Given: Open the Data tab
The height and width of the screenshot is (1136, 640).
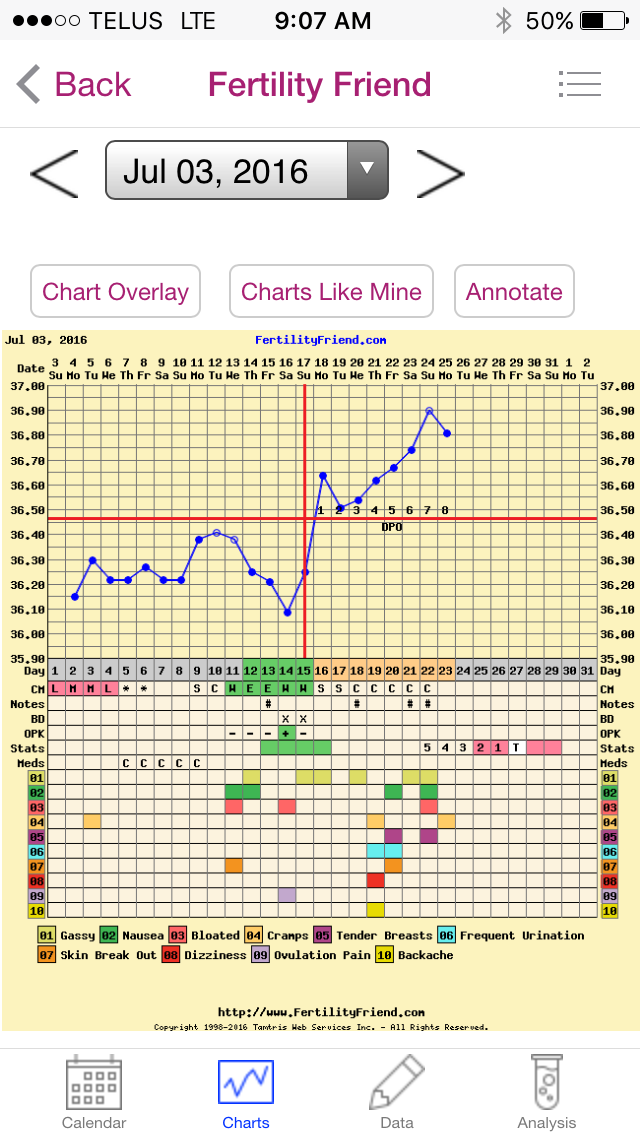Looking at the screenshot, I should coord(397,1092).
